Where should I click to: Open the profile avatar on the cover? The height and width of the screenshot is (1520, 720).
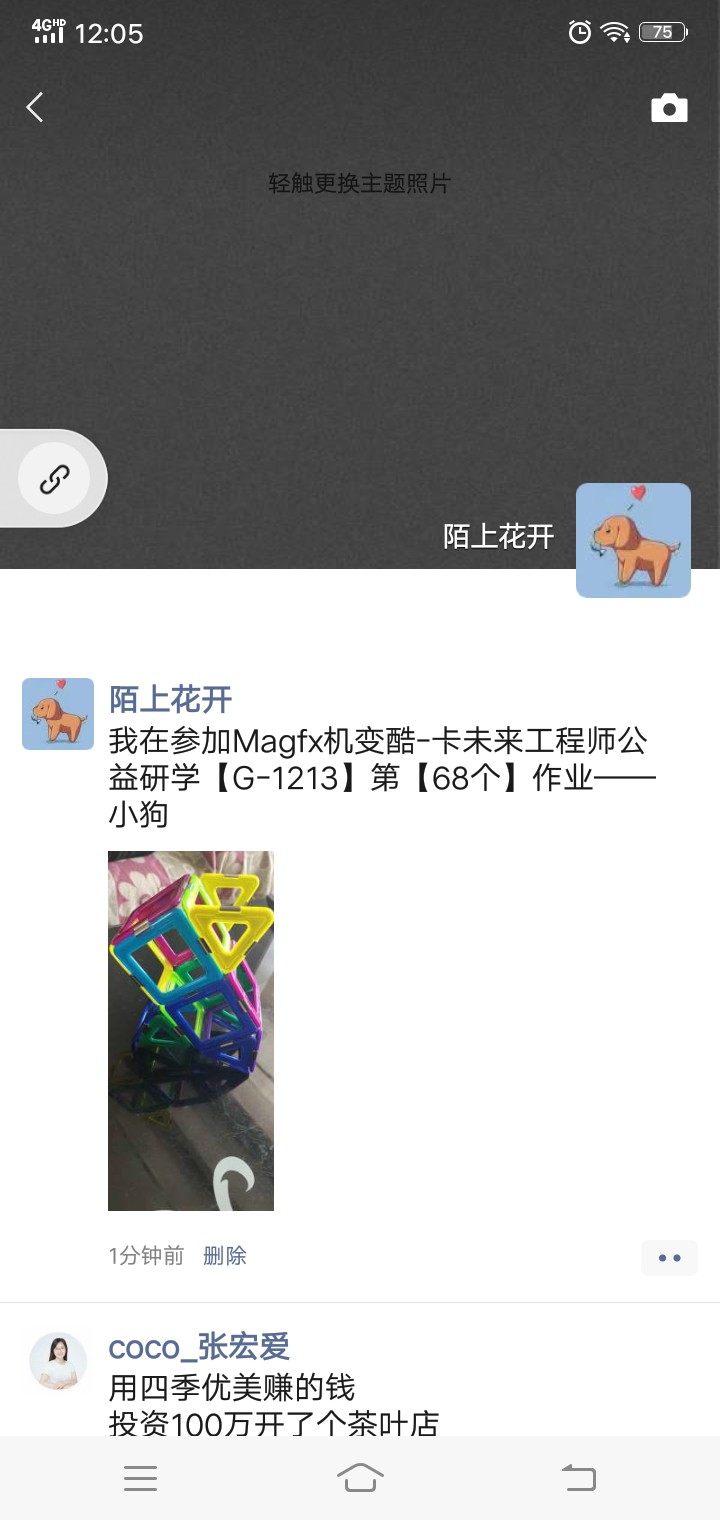click(633, 540)
